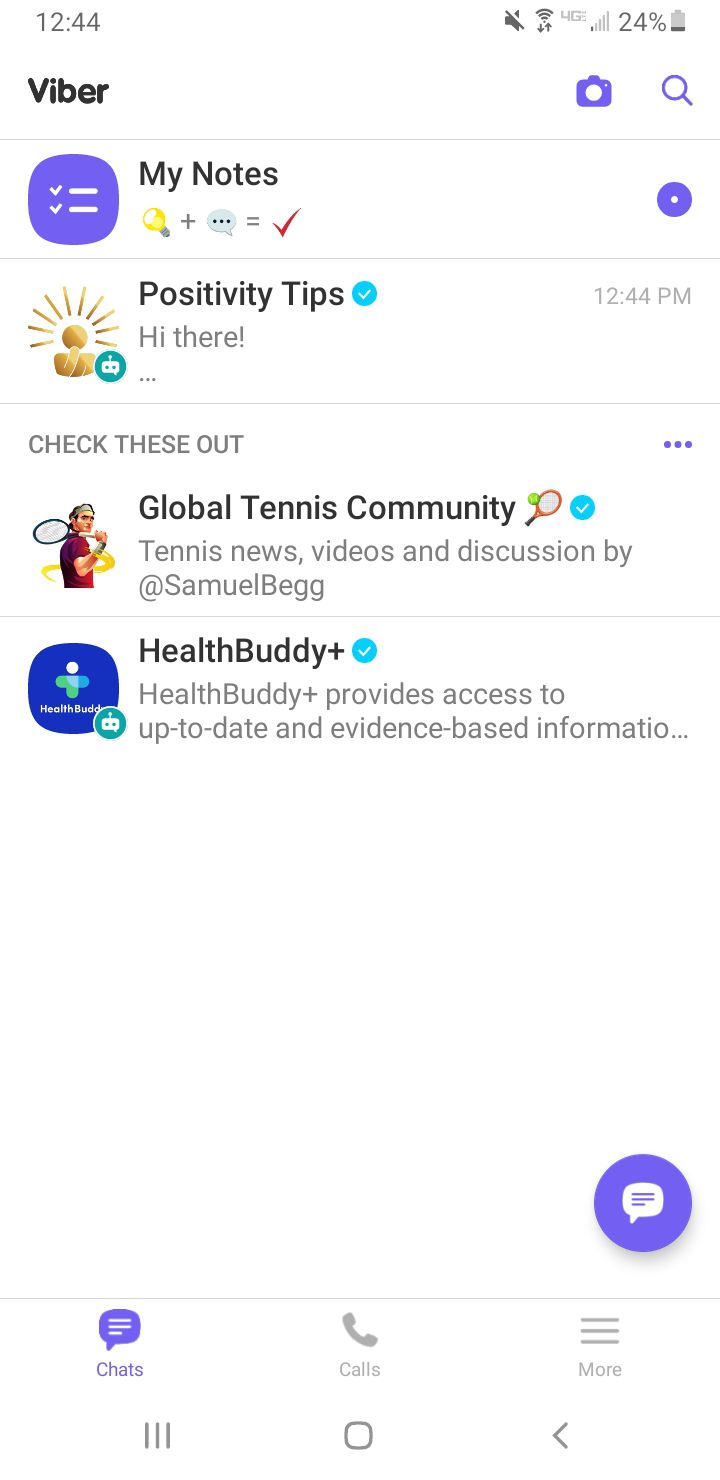Open the camera from the top bar
Screen dimensions: 720x1480
click(593, 92)
